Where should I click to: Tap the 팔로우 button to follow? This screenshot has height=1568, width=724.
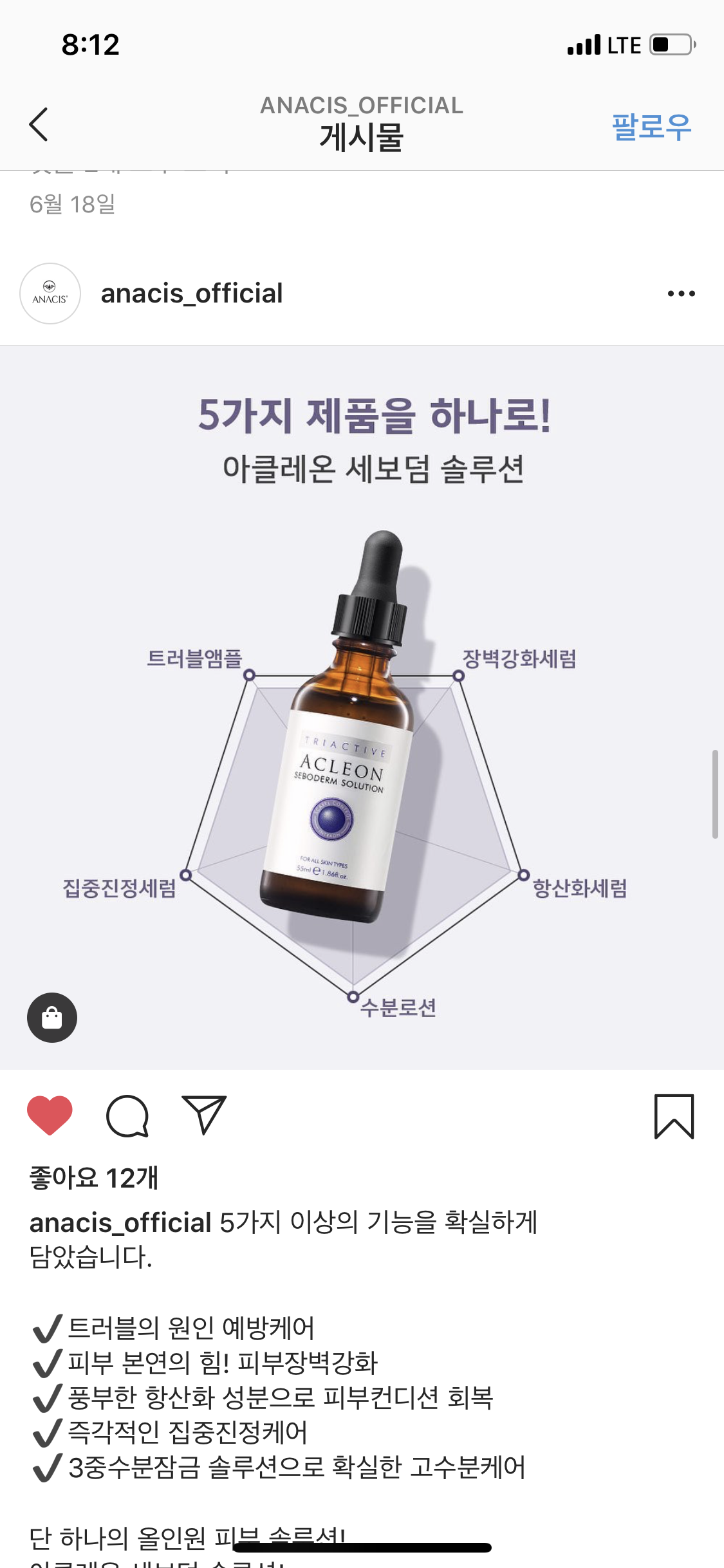pos(651,126)
